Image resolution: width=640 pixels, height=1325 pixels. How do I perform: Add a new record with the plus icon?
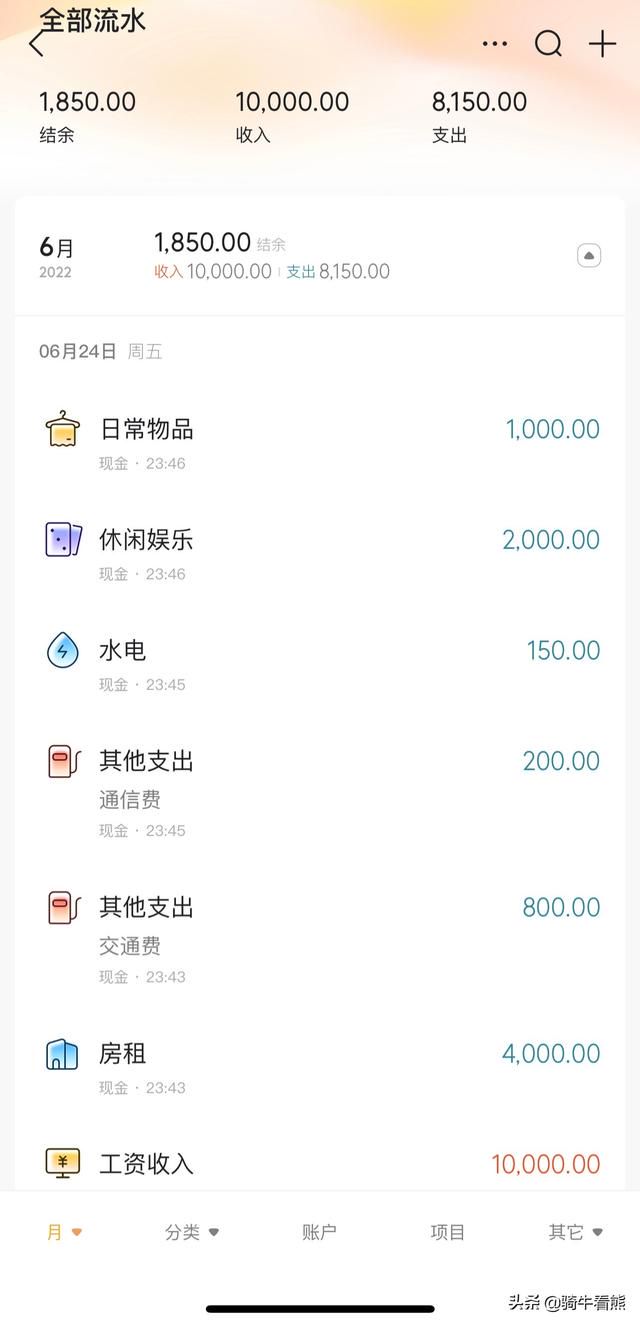click(602, 44)
